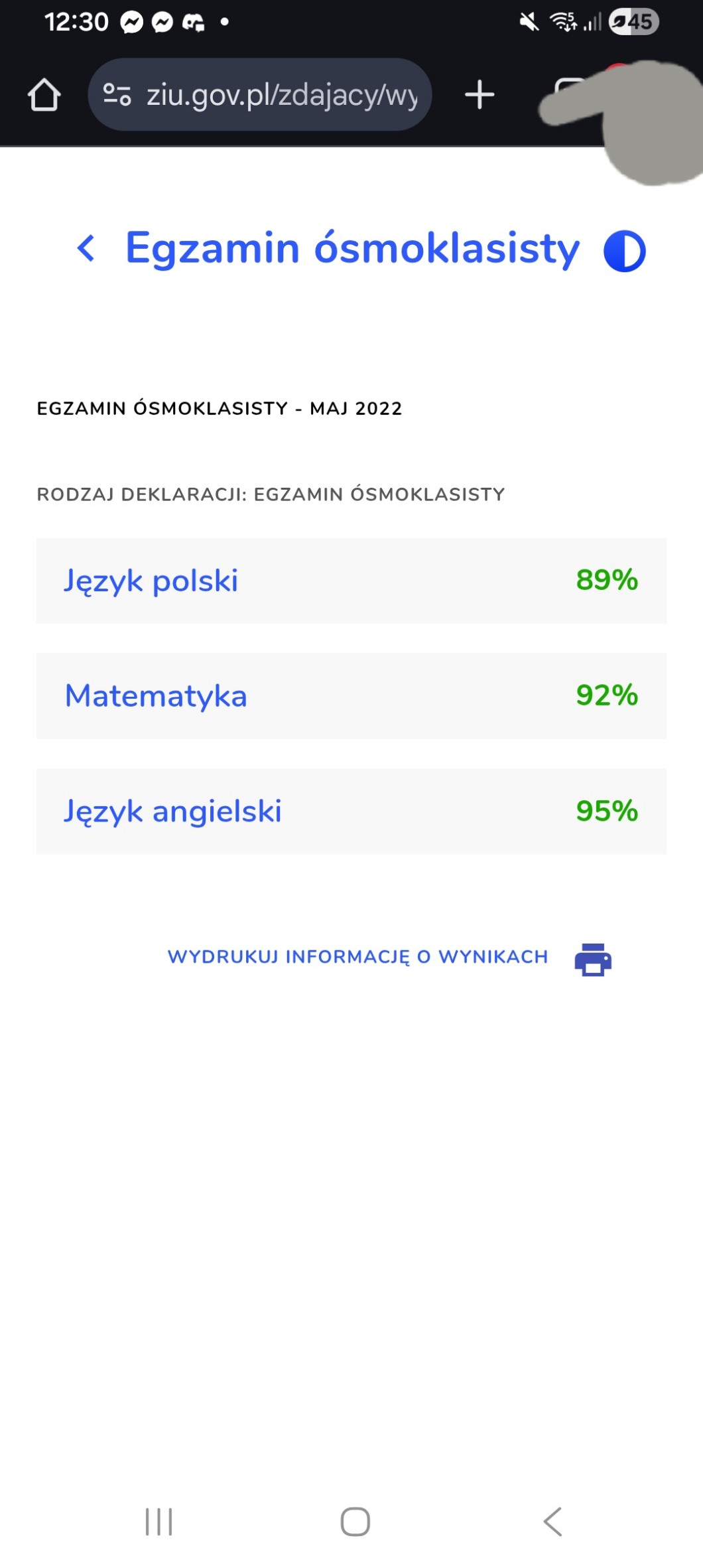Tap the system back button
Viewport: 703px width, 1568px height.
click(552, 1522)
